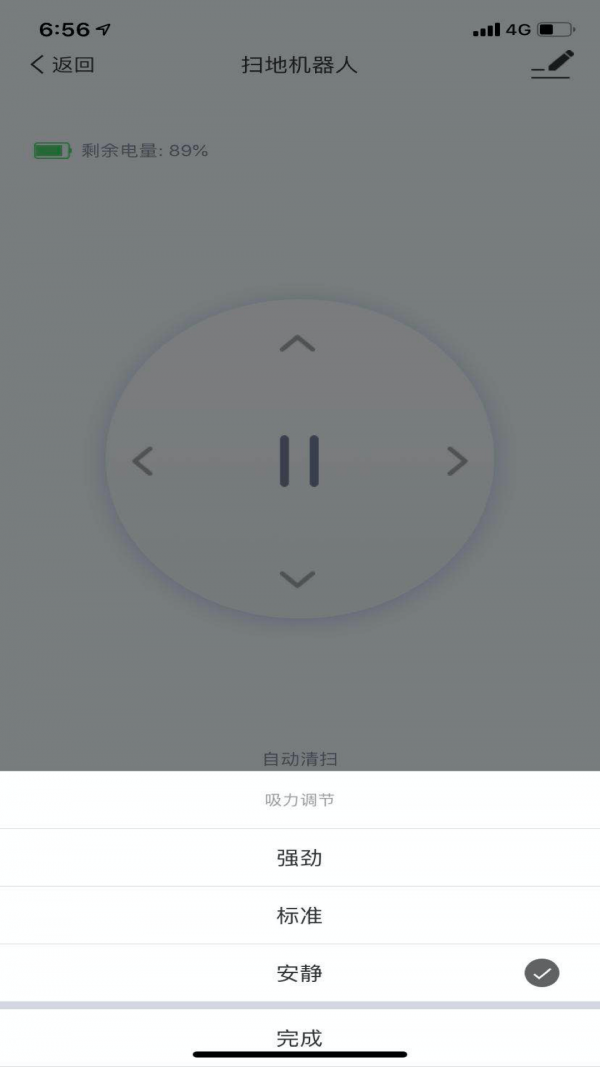Viewport: 600px width, 1067px height.
Task: Steer the robot forward with up arrow
Action: (x=297, y=344)
